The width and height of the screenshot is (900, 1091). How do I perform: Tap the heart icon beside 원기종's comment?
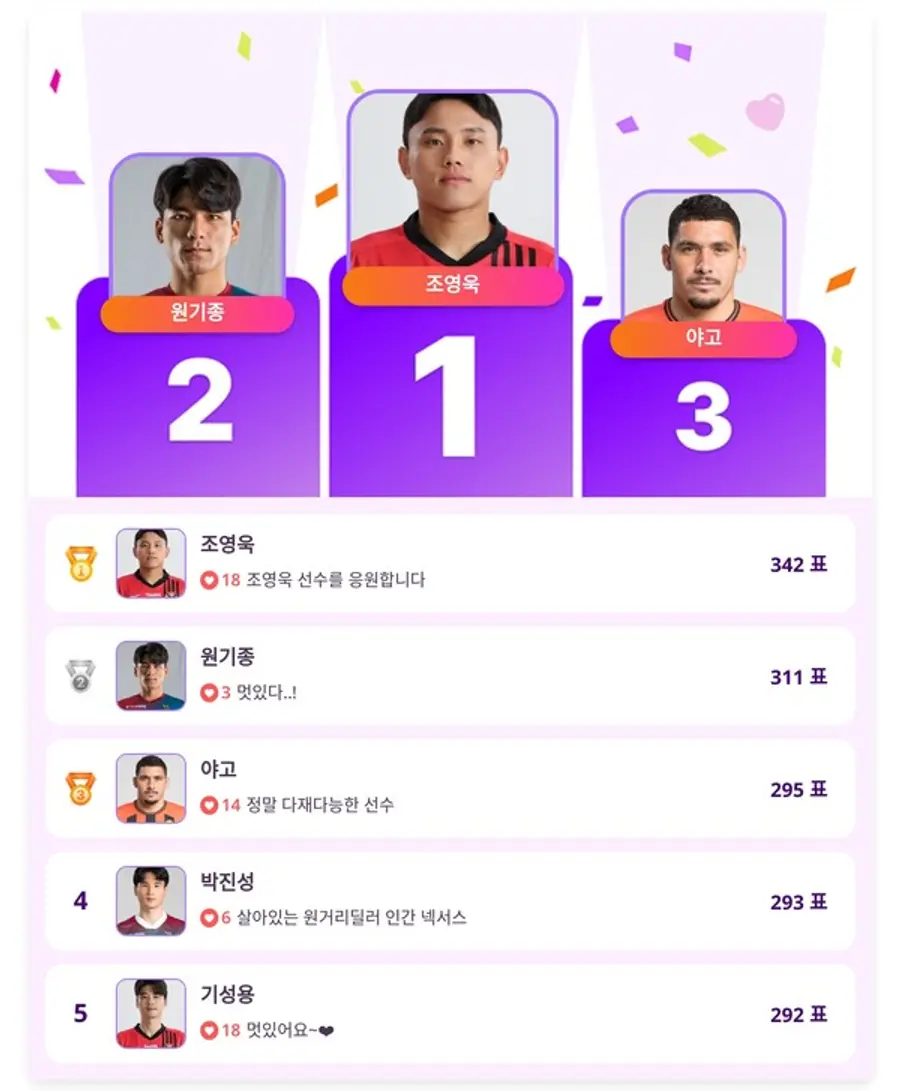(x=210, y=693)
